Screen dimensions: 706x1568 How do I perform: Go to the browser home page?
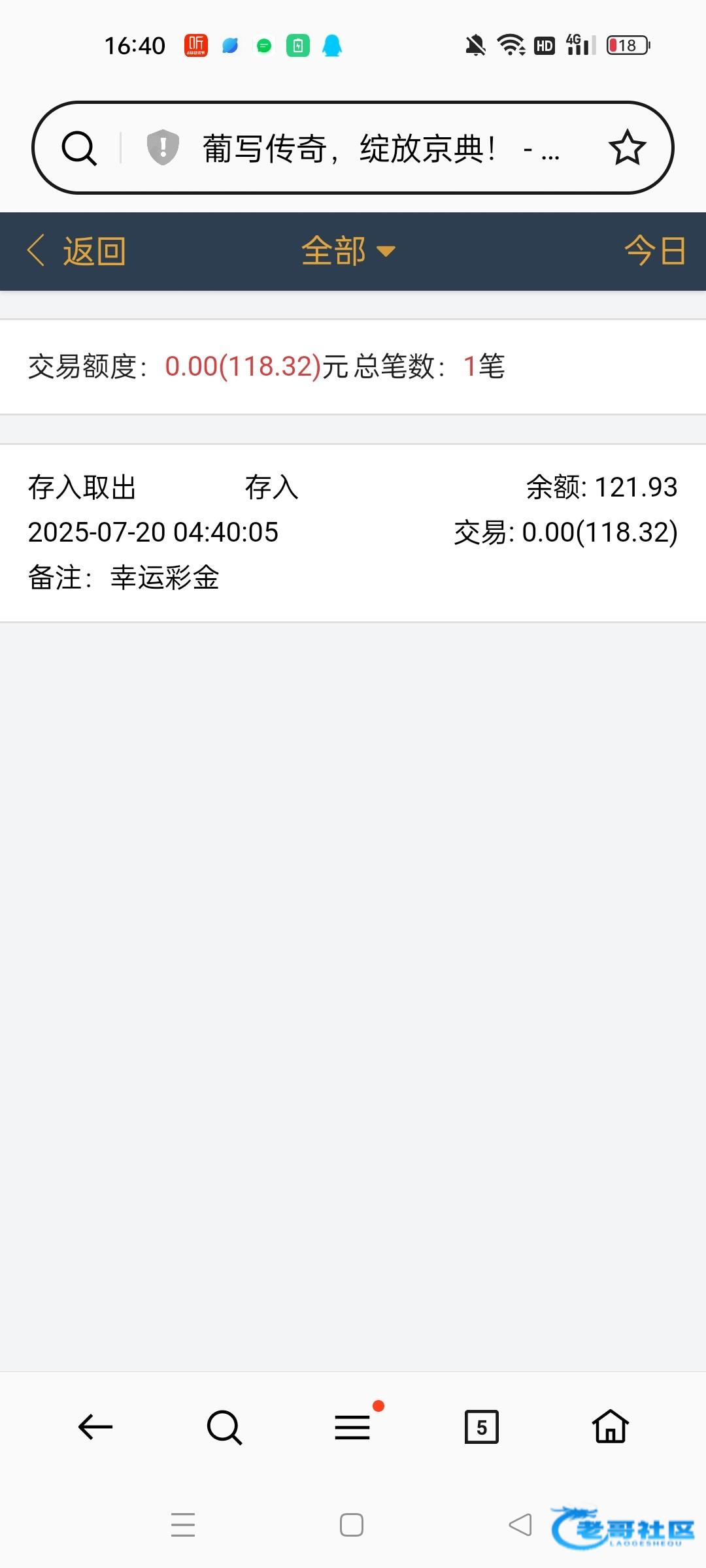tap(611, 1426)
